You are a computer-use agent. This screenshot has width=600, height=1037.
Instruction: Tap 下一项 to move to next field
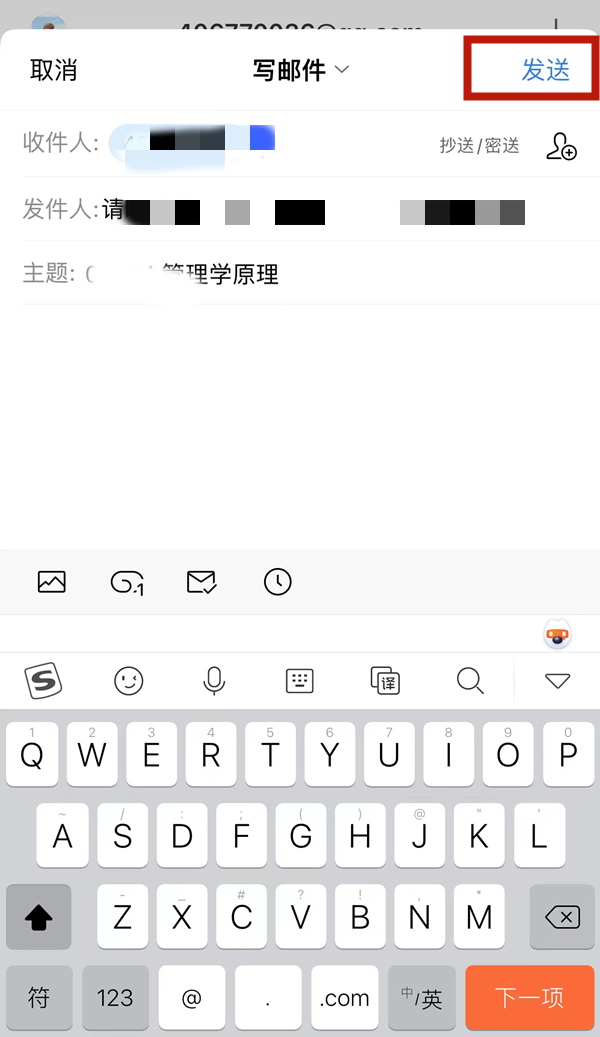(x=529, y=997)
